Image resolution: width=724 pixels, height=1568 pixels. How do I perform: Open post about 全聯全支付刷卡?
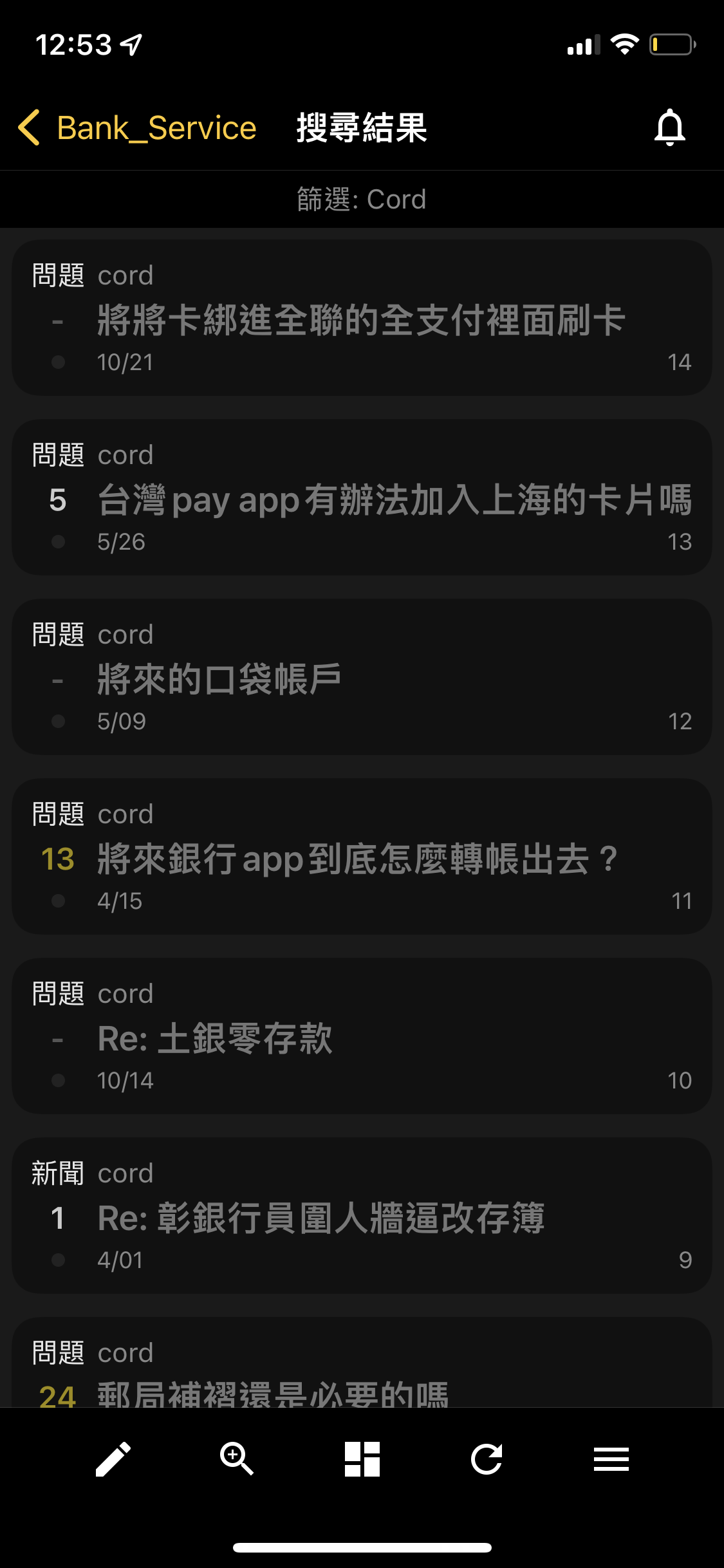[x=362, y=318]
